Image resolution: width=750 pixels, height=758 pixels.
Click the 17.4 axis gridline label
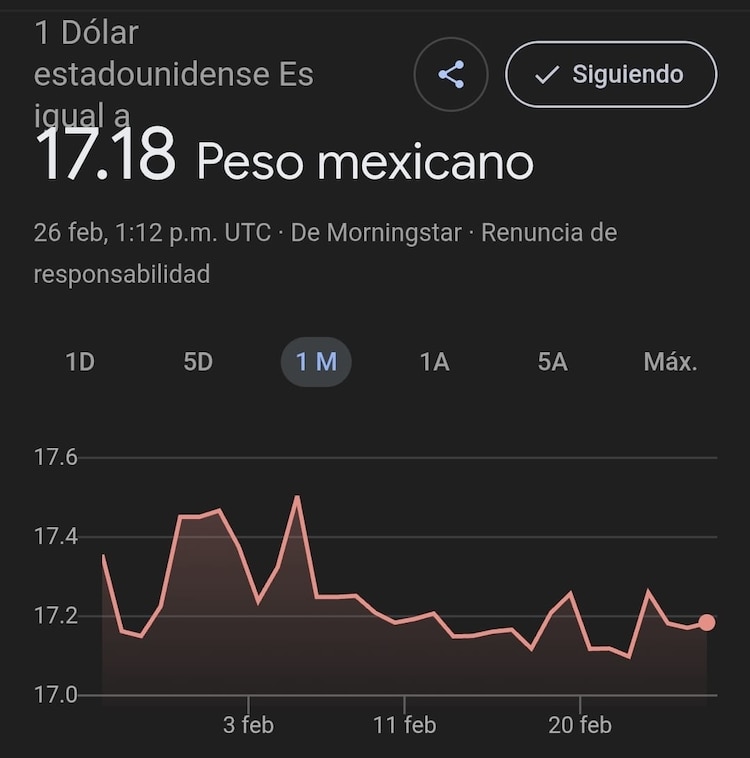[55, 536]
